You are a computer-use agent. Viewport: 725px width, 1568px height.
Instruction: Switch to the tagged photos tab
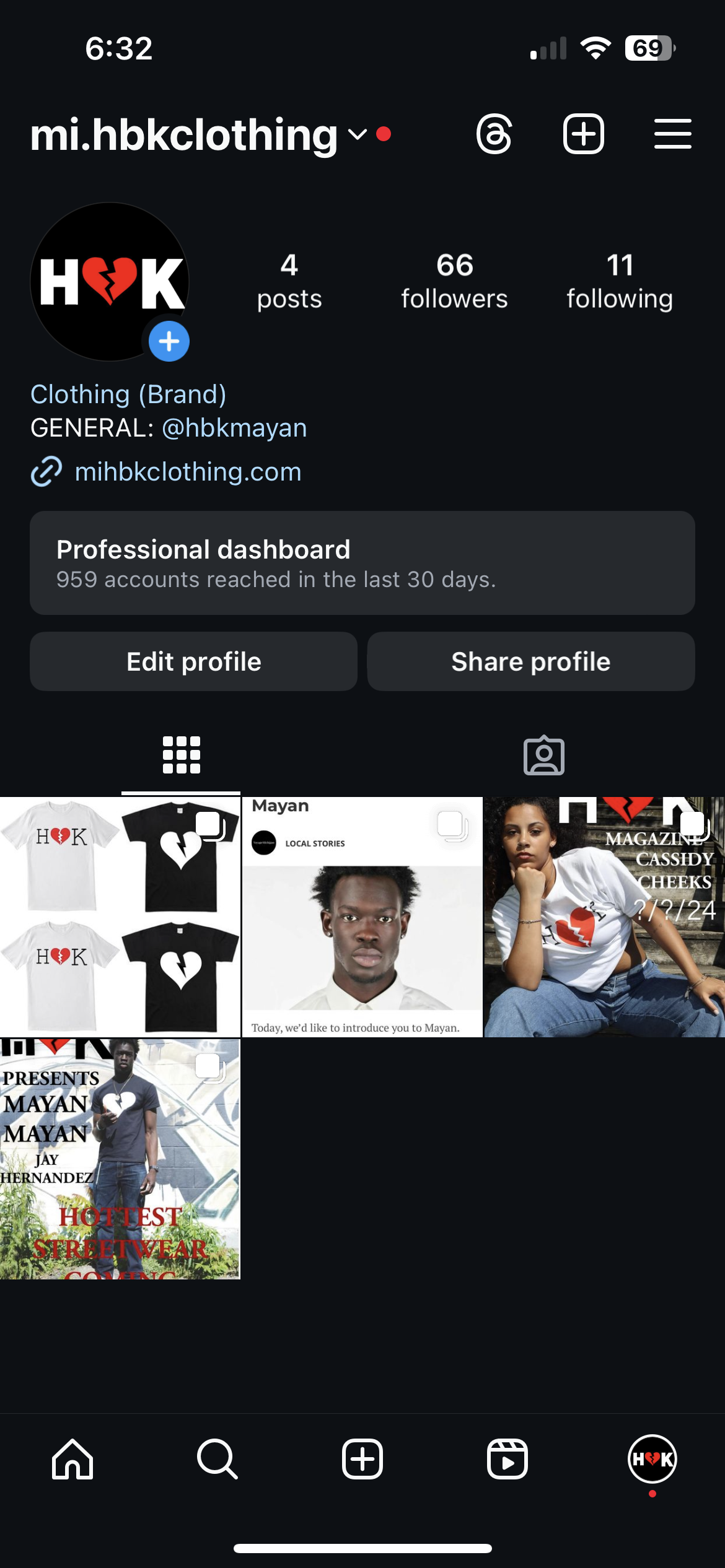(x=543, y=756)
